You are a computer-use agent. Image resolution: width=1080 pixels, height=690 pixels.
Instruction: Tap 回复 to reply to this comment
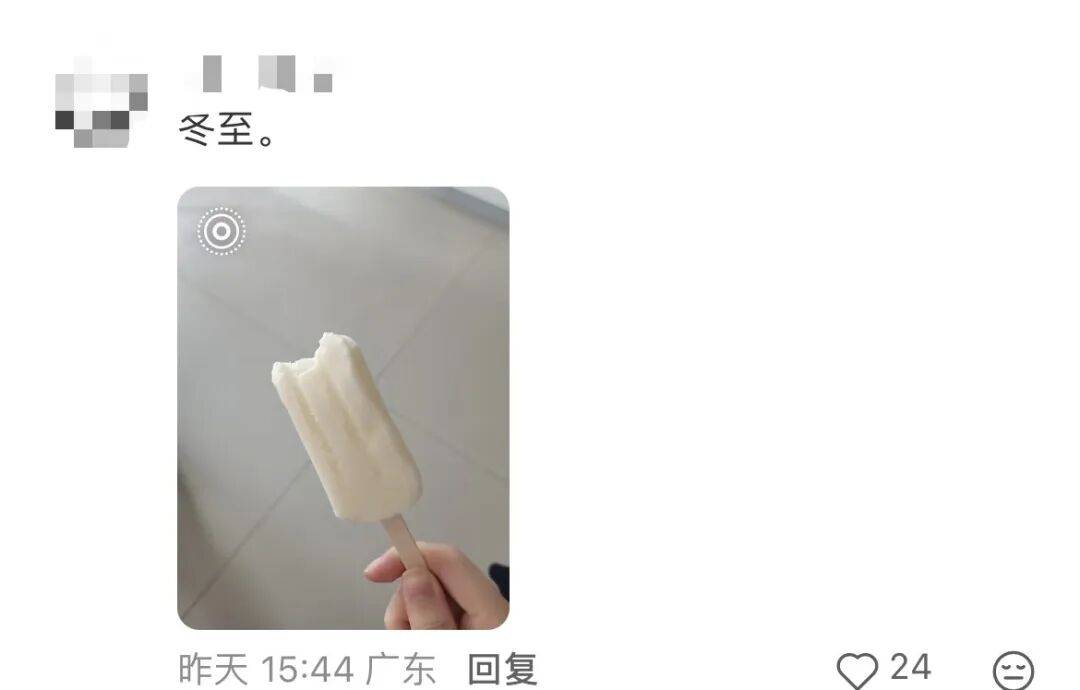(503, 669)
